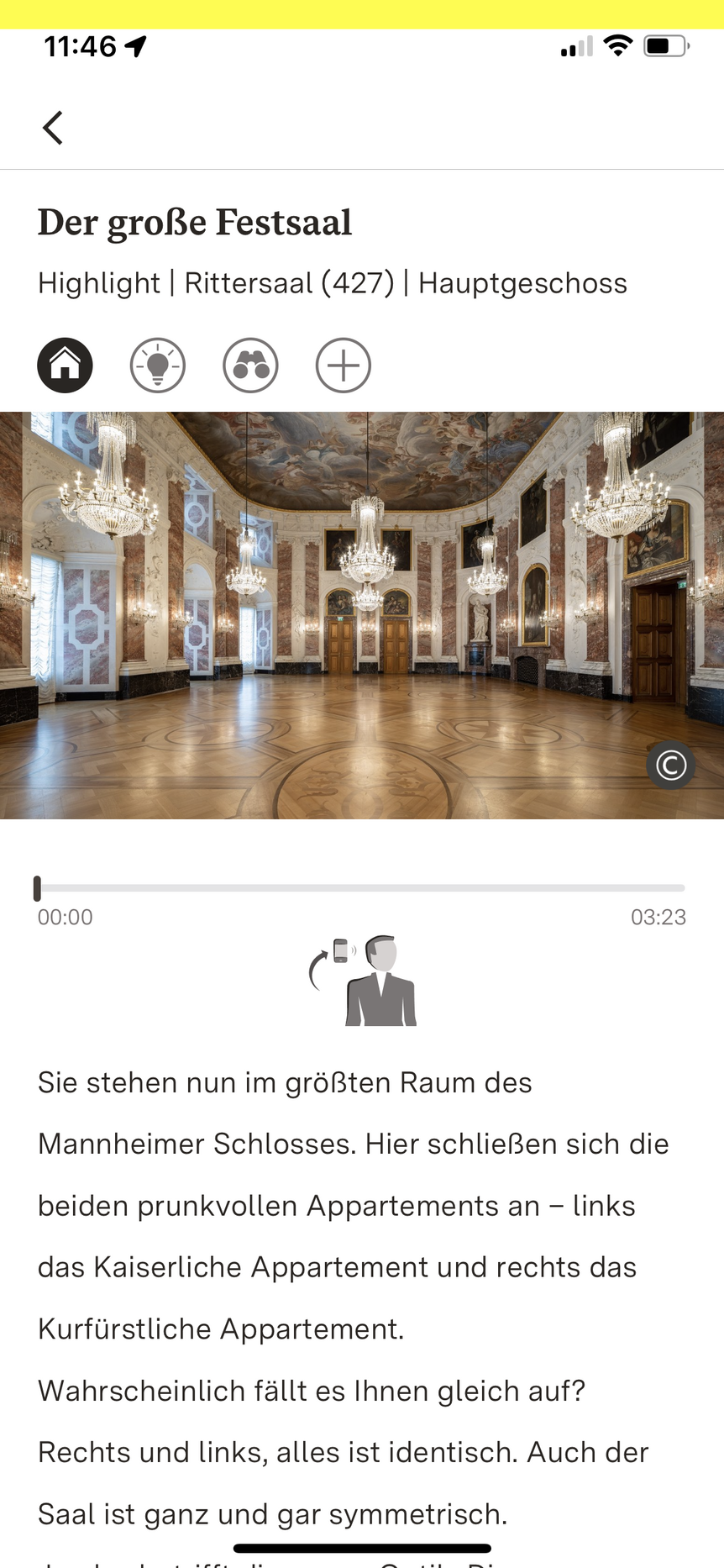The height and width of the screenshot is (1568, 724).
Task: Go back using the left chevron
Action: 52,127
